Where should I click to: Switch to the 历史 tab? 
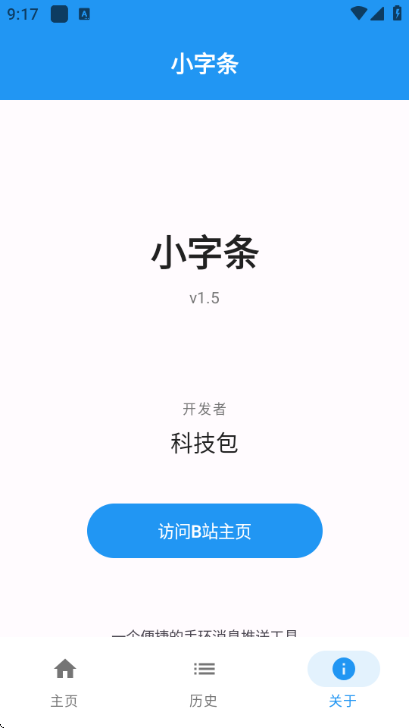click(x=204, y=682)
